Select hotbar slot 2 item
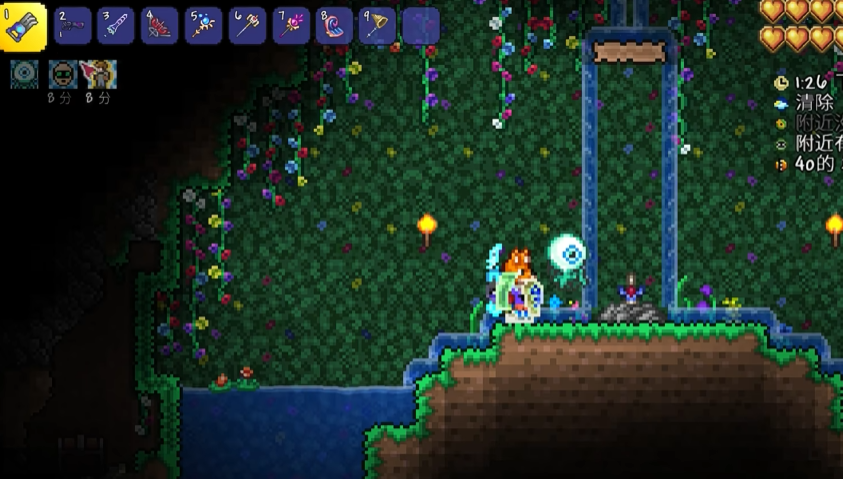The image size is (843, 479). tap(72, 26)
